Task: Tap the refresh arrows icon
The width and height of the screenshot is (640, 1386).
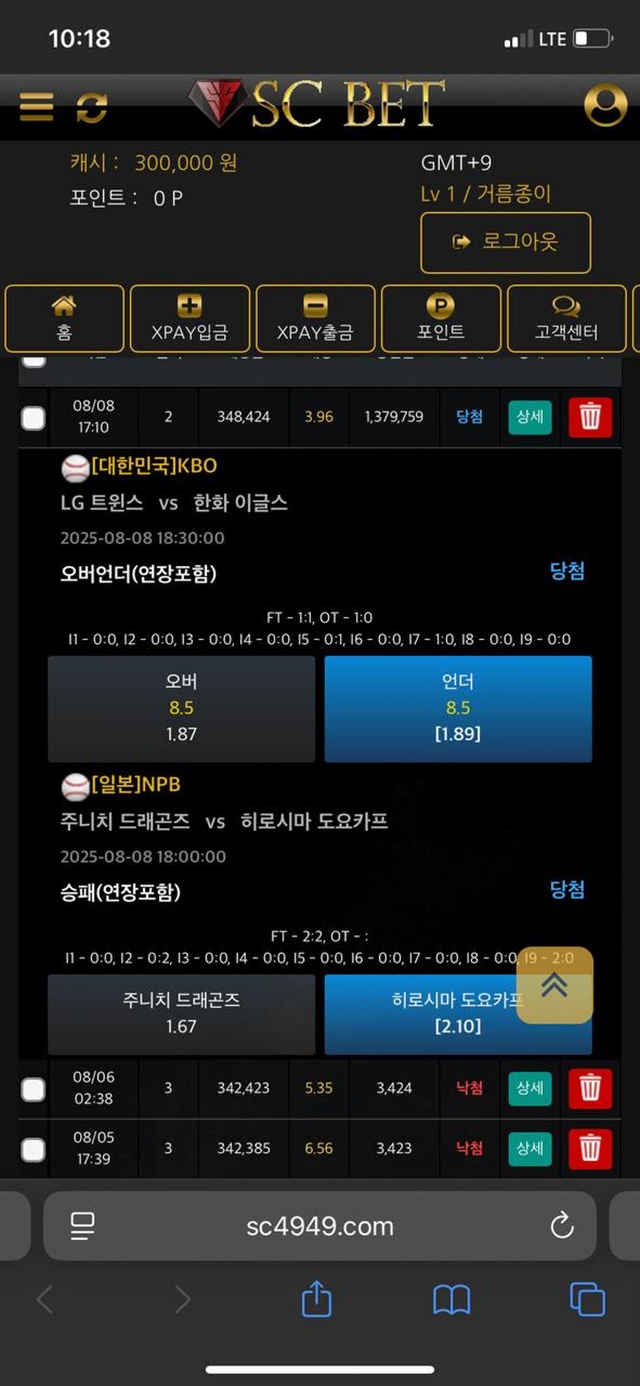Action: pyautogui.click(x=91, y=106)
